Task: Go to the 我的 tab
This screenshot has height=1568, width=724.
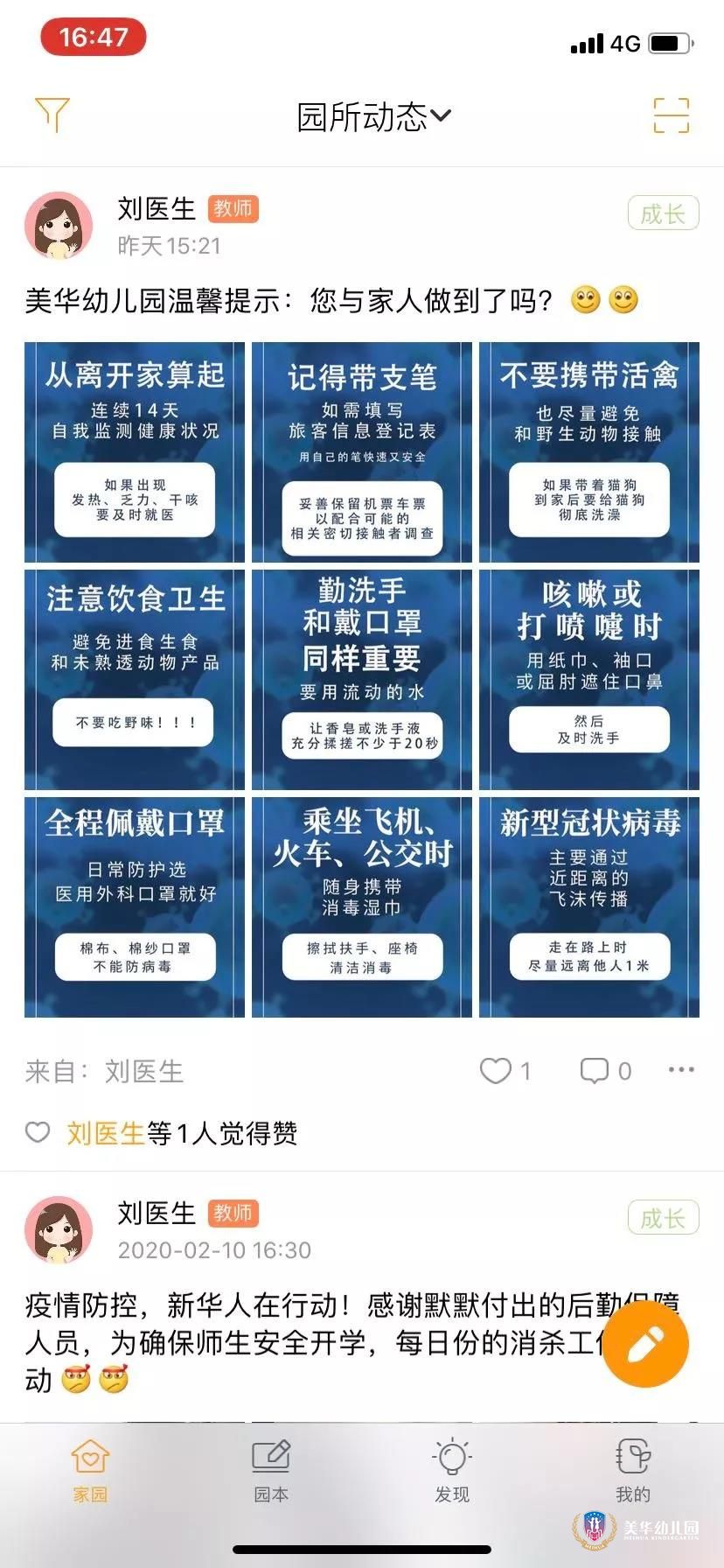Action: (633, 1470)
